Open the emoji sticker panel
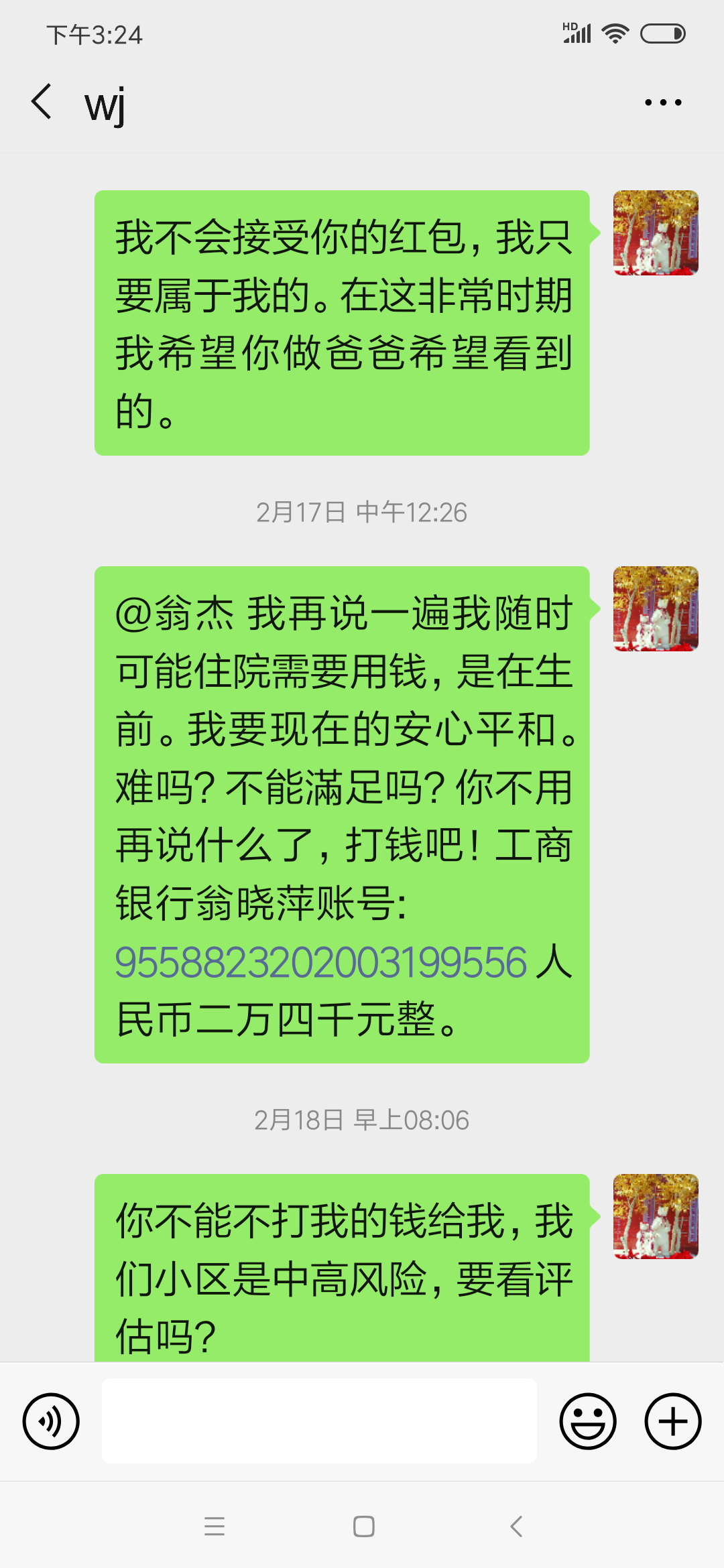Viewport: 724px width, 1568px height. [588, 1421]
